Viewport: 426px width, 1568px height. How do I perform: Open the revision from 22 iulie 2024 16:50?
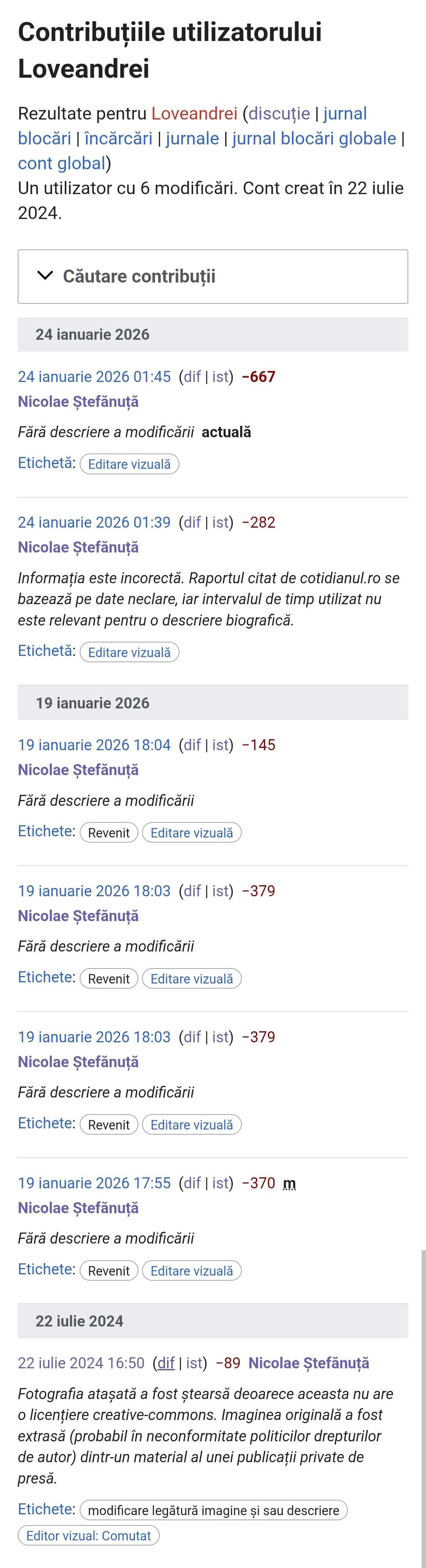[81, 1364]
